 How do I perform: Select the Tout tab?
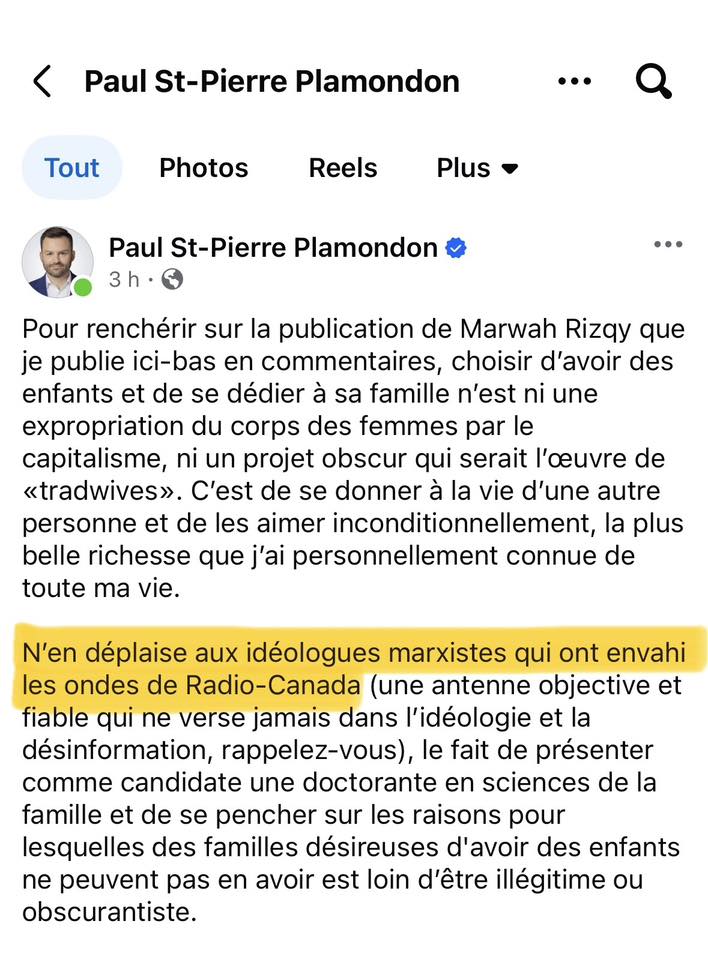tap(72, 167)
